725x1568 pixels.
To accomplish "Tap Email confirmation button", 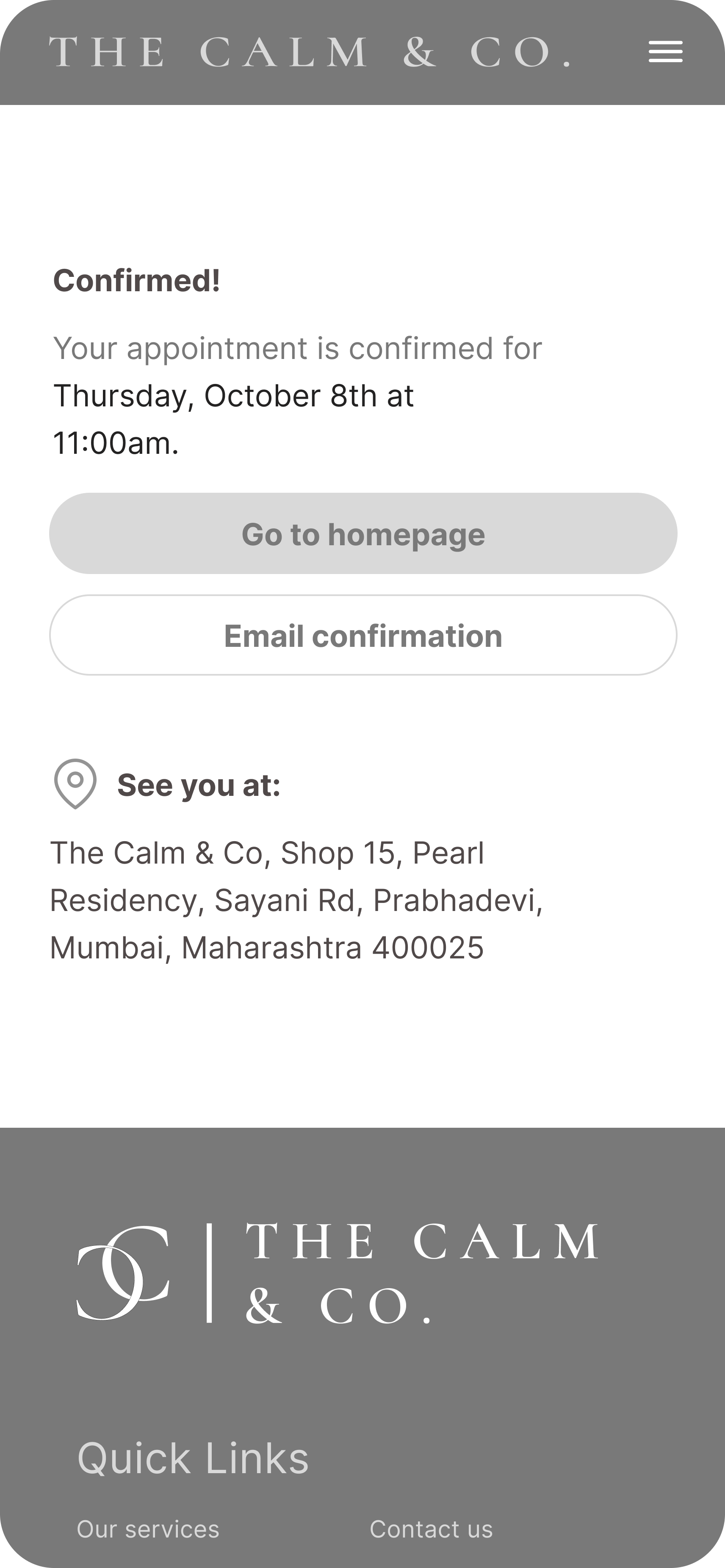I will pyautogui.click(x=363, y=635).
